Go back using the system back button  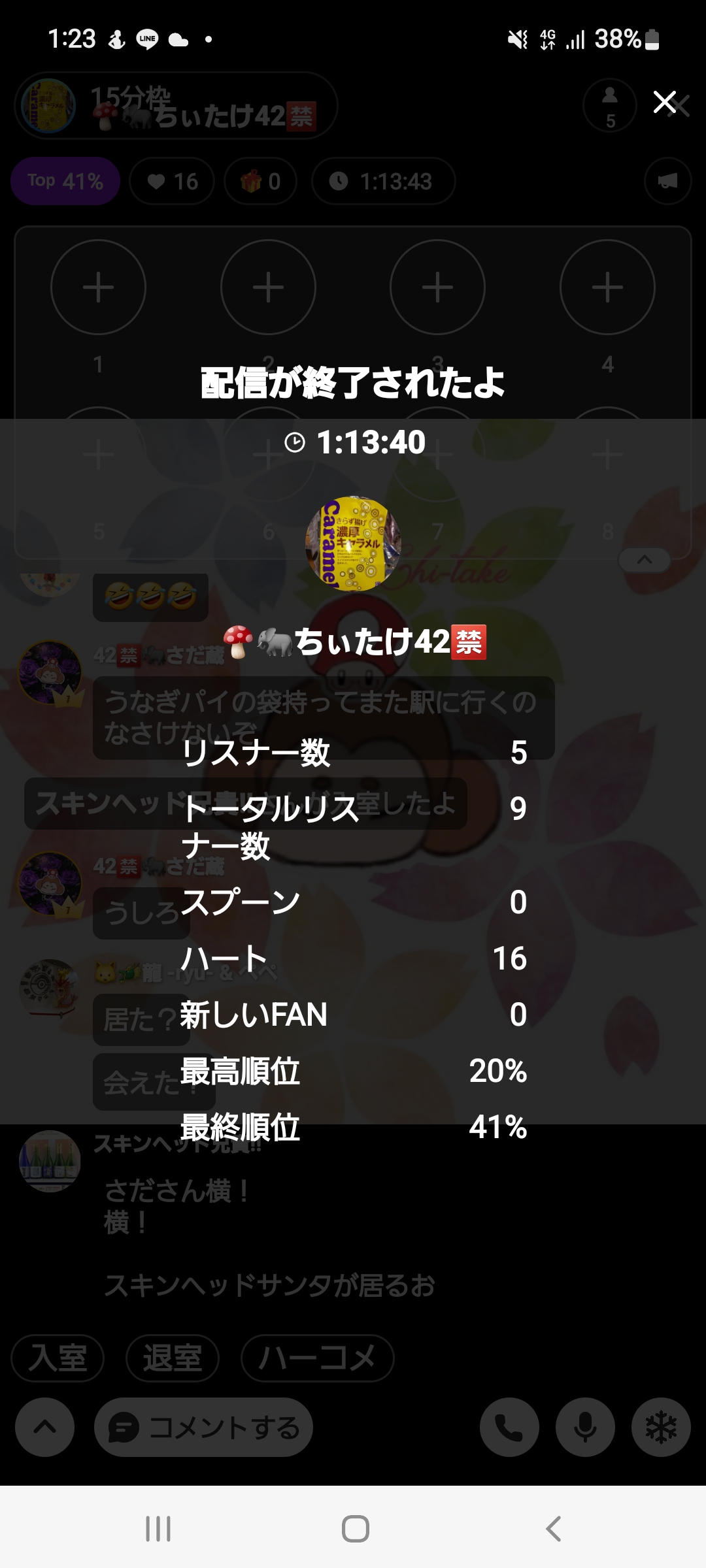(x=553, y=1529)
